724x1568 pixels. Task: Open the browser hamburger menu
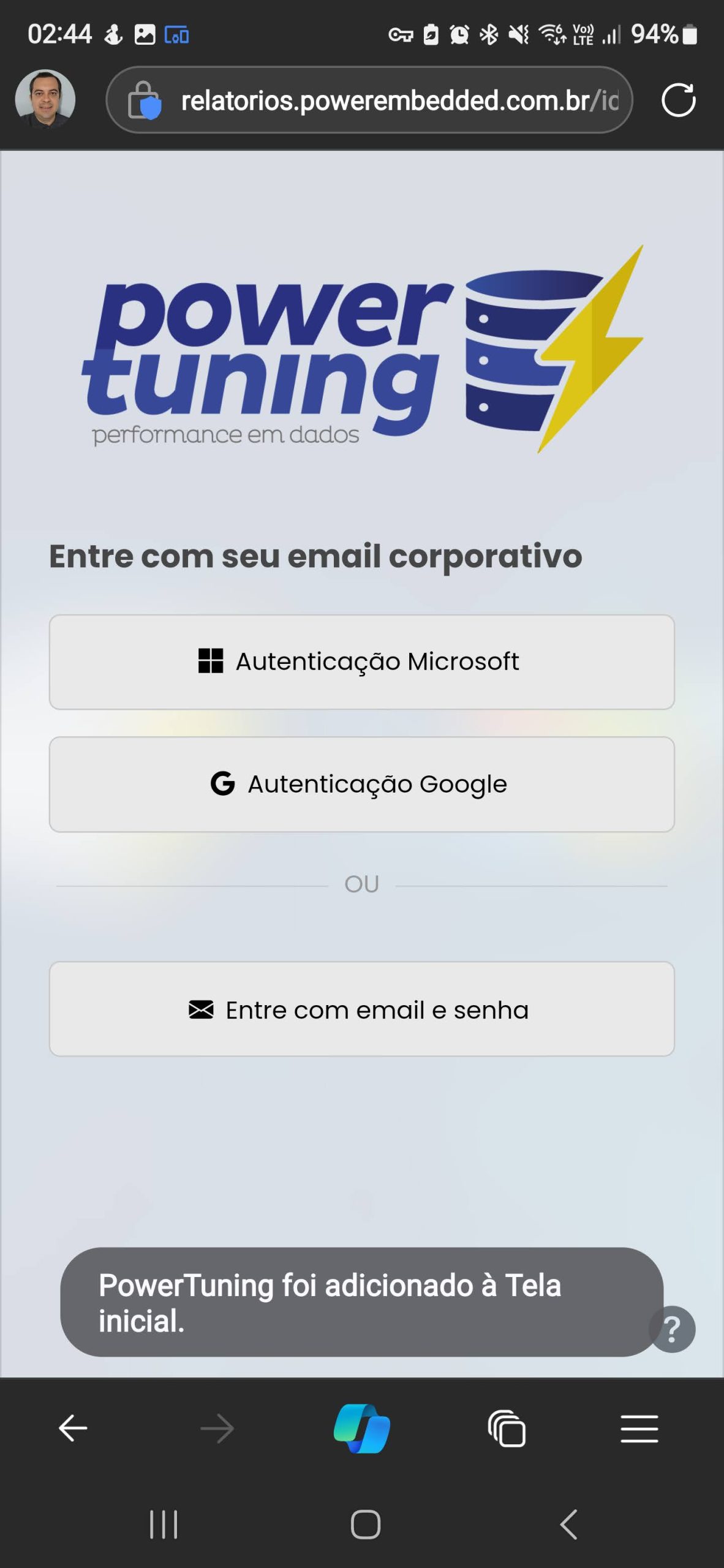coord(639,1428)
